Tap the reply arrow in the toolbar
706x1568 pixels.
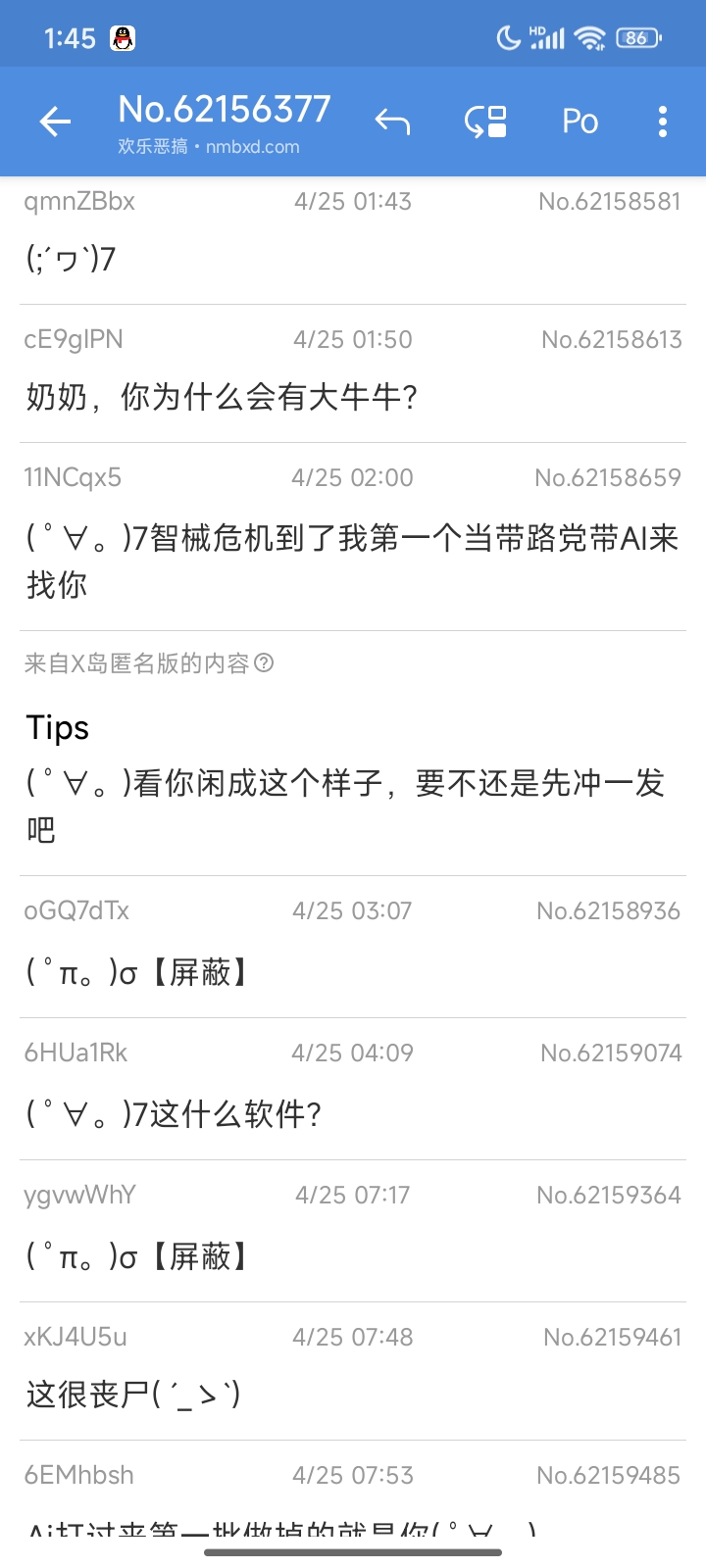pos(392,122)
